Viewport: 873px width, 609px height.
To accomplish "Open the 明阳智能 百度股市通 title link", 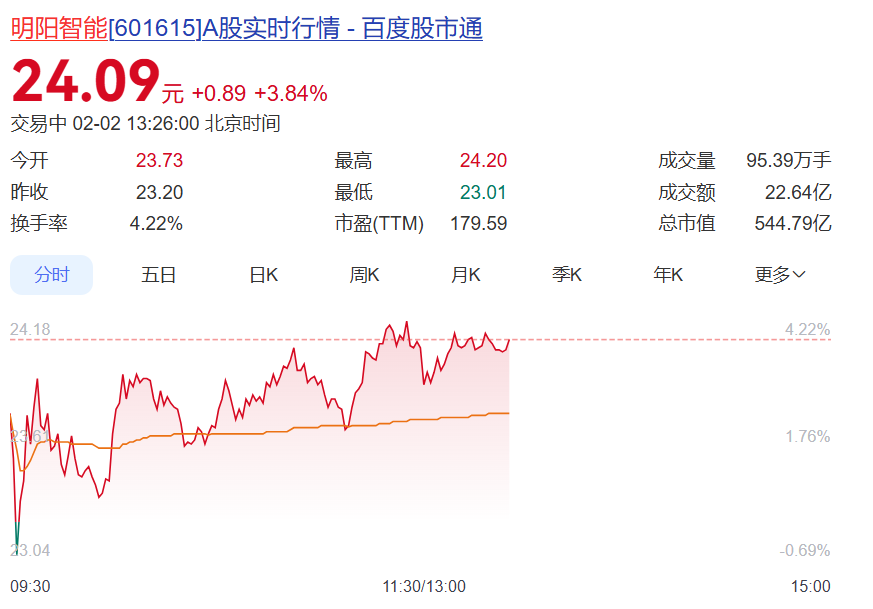I will pos(246,29).
